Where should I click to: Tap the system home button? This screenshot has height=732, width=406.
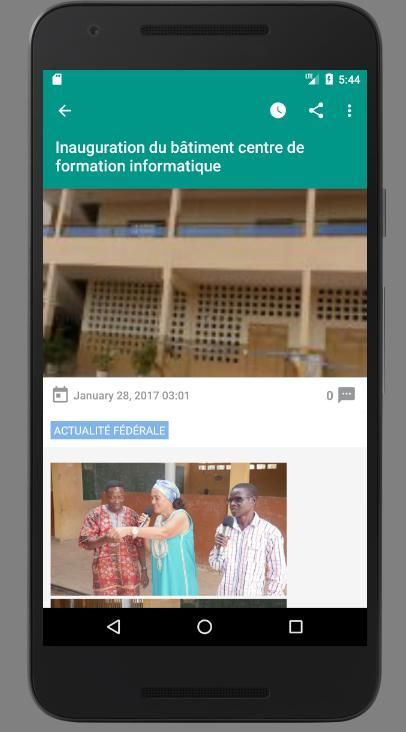point(204,626)
